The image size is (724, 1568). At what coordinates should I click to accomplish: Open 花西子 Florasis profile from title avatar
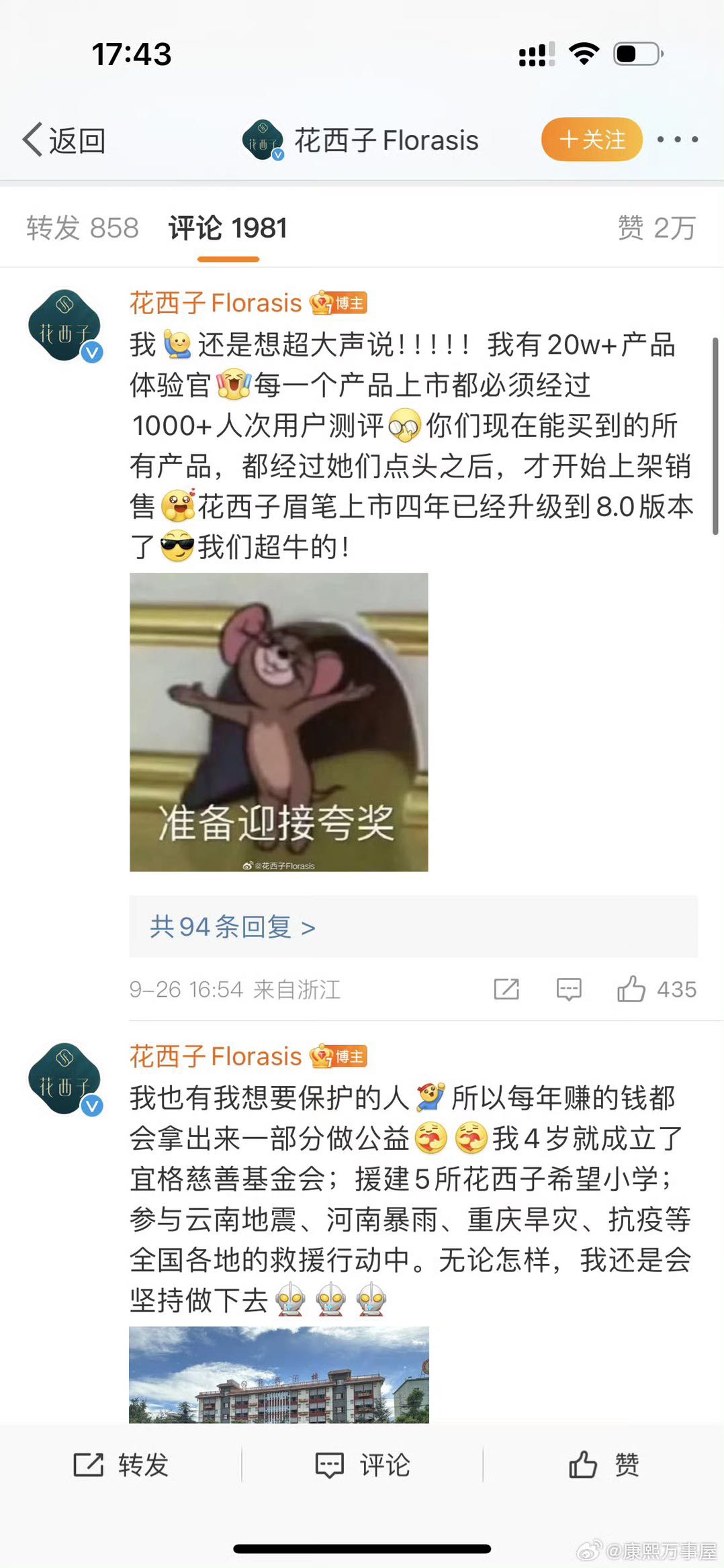[263, 140]
